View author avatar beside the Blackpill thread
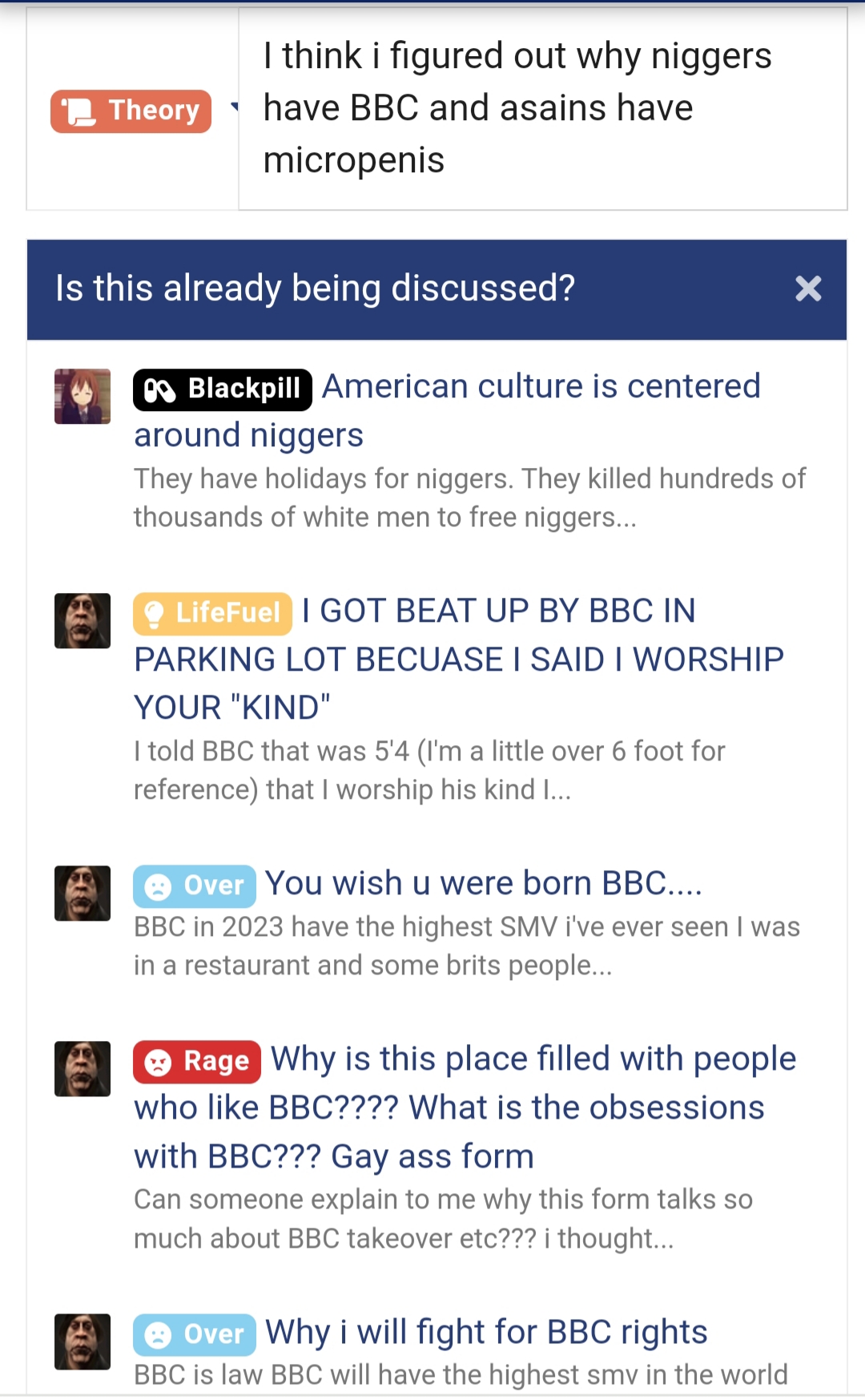Screen dimensions: 865x1400 click(x=82, y=396)
